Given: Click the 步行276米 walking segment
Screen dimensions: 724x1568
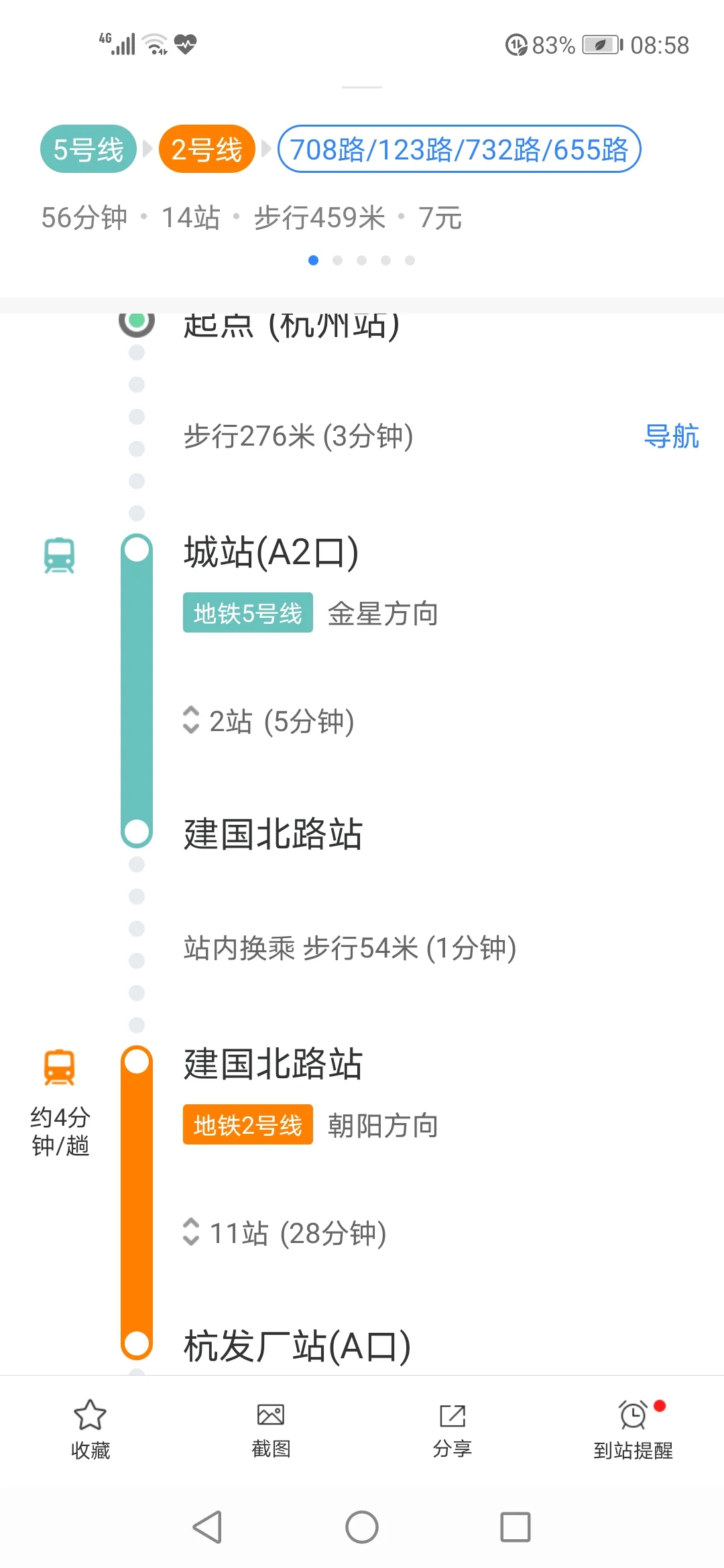Looking at the screenshot, I should 300,436.
